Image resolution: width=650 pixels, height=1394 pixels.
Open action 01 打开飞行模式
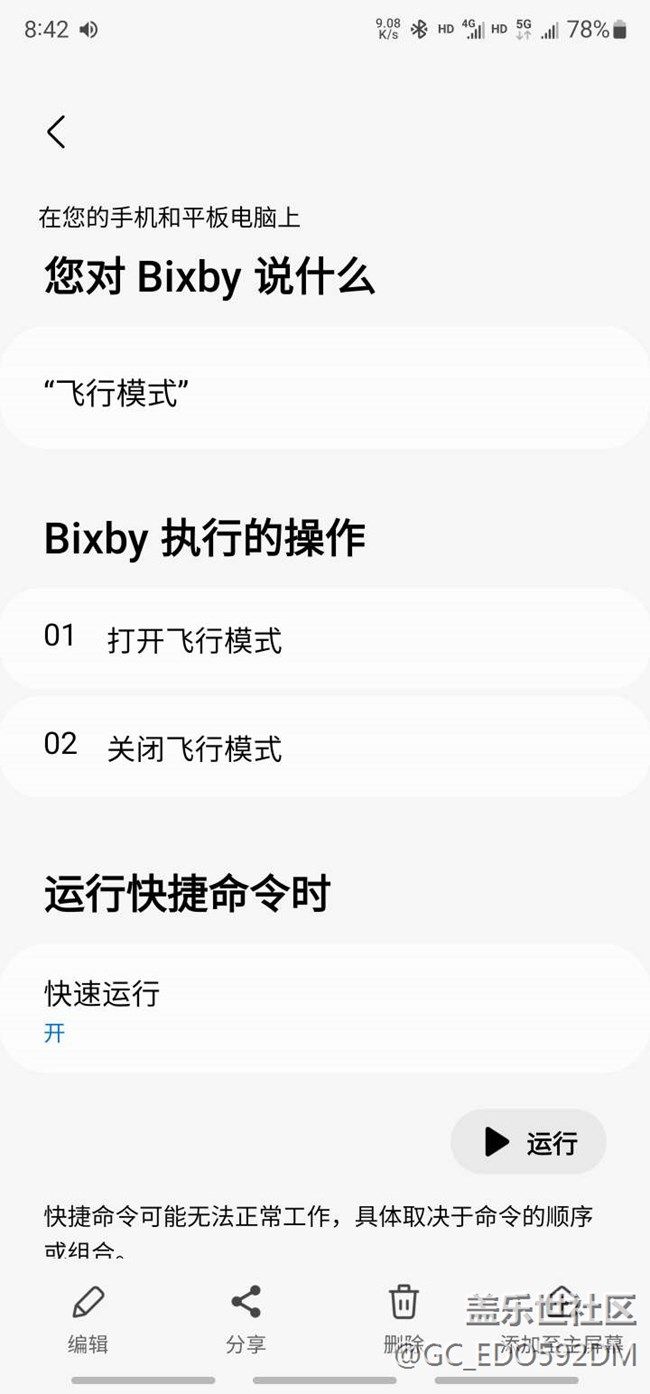[325, 638]
